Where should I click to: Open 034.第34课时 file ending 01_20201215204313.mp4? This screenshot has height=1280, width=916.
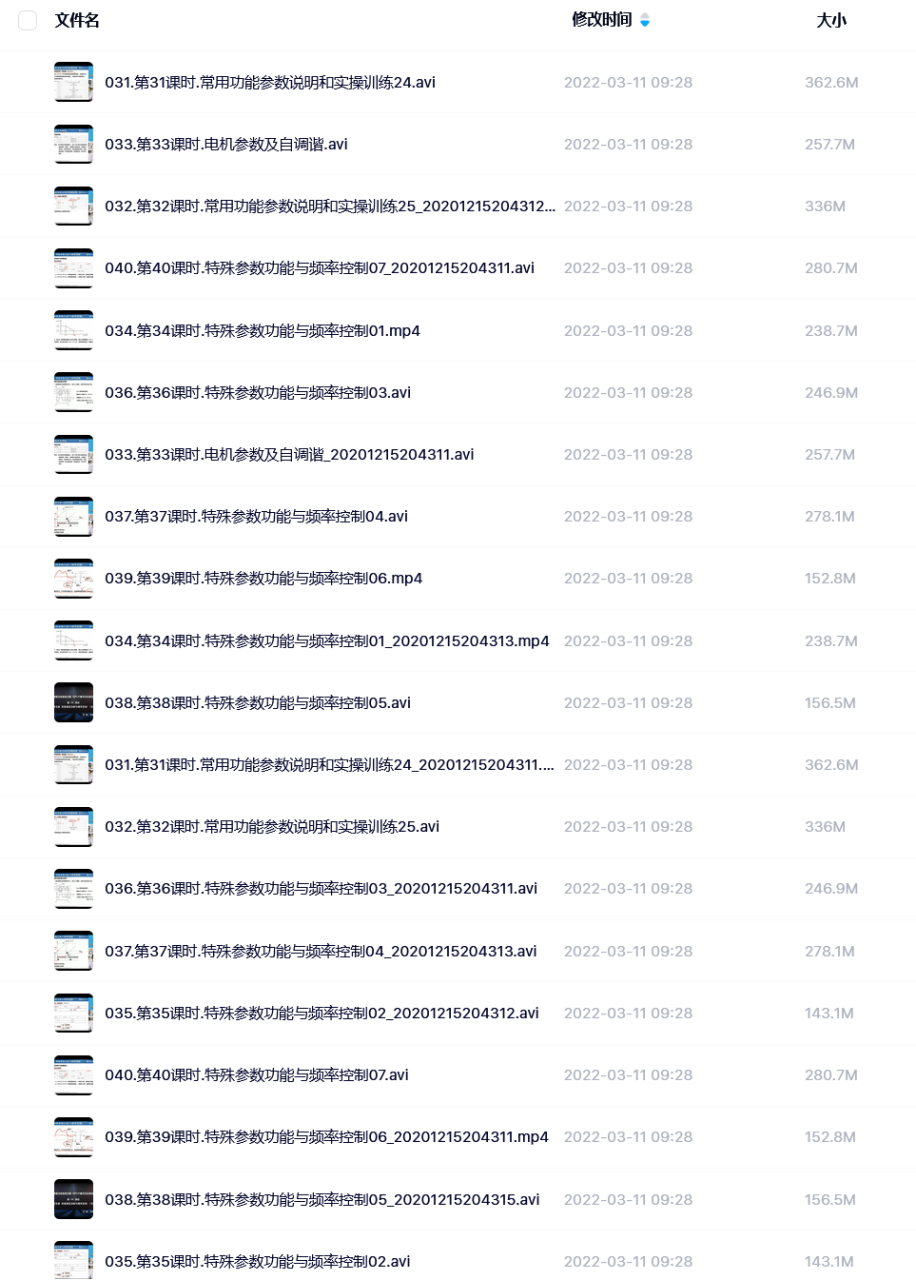coord(327,641)
